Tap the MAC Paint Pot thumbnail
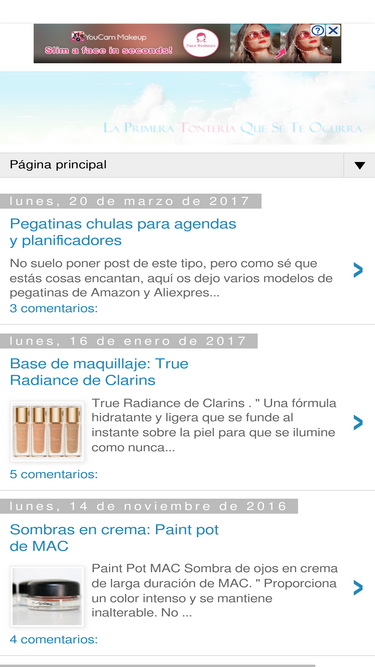Viewport: 375px width, 667px height. [x=47, y=596]
